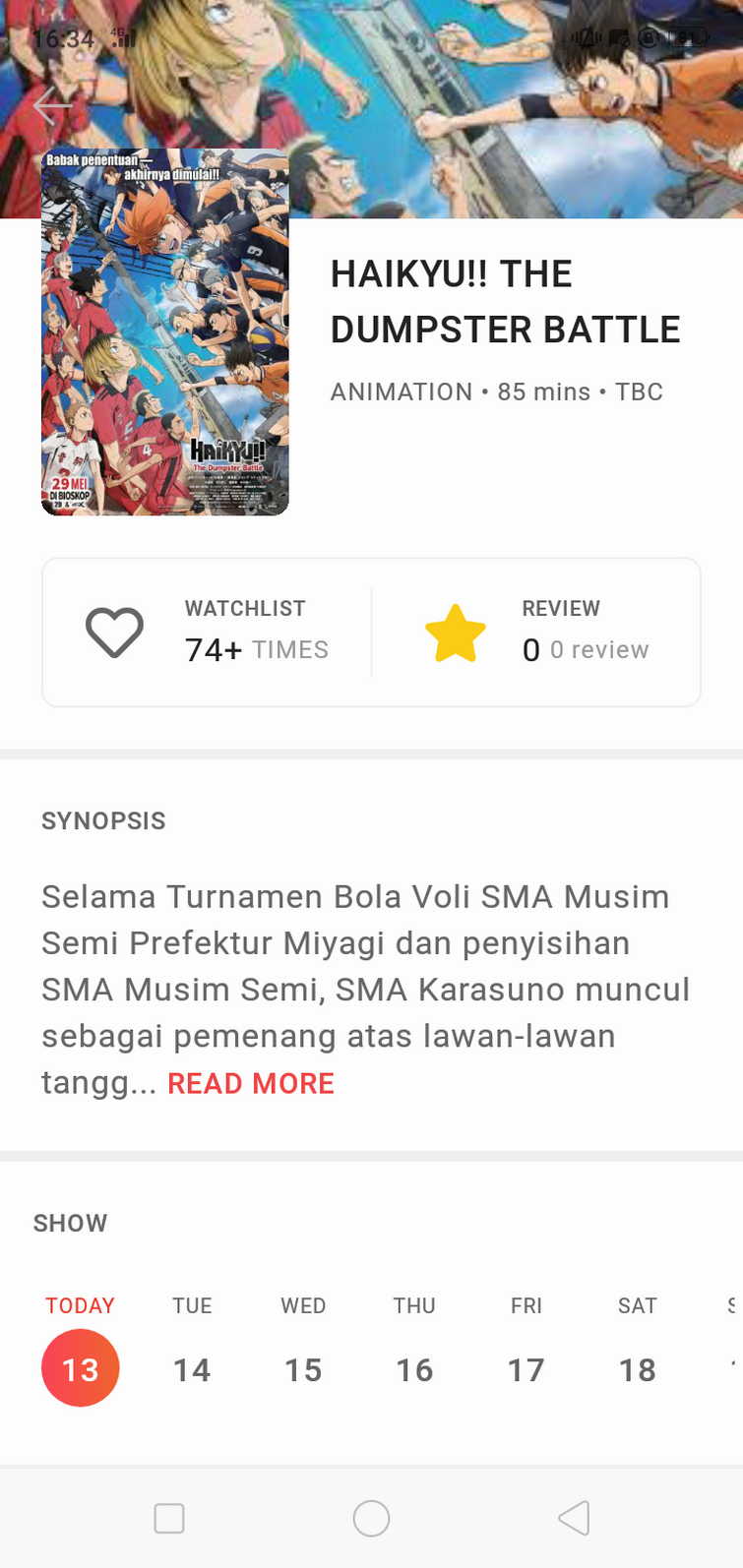This screenshot has width=743, height=1568.
Task: Pick Friday 17 show date
Action: pyautogui.click(x=526, y=1367)
